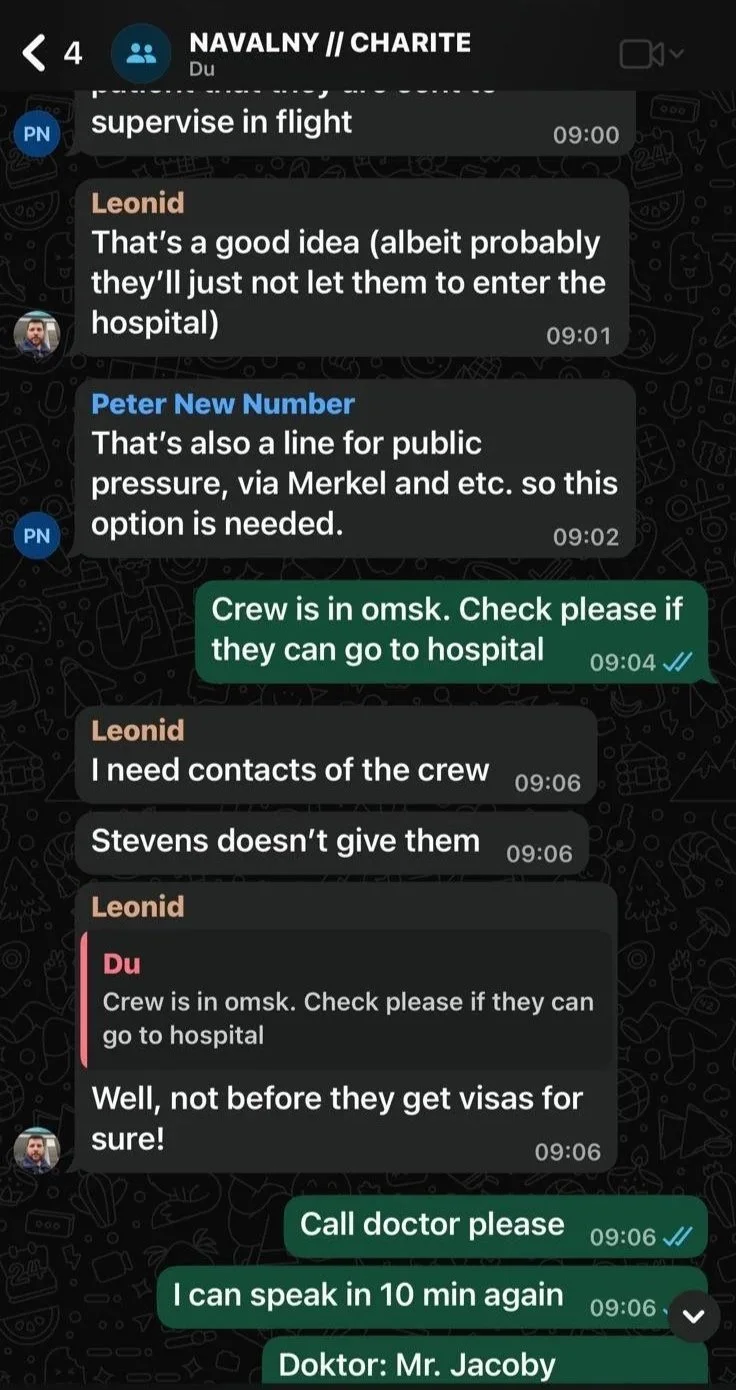
Task: View Leonid's profile picture by the visas message
Action: coord(37,1149)
